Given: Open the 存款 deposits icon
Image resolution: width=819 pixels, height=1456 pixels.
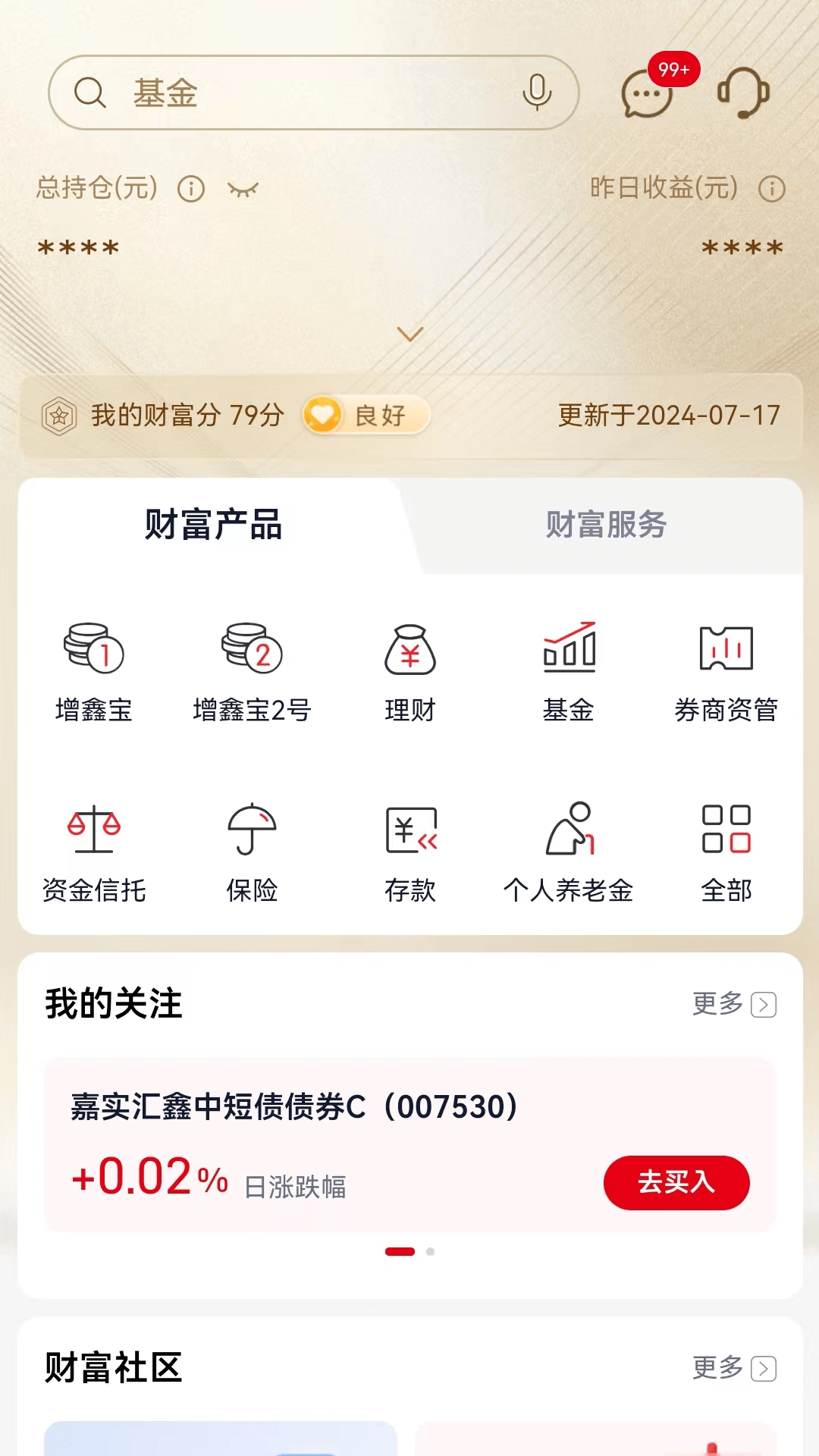Looking at the screenshot, I should pyautogui.click(x=410, y=853).
